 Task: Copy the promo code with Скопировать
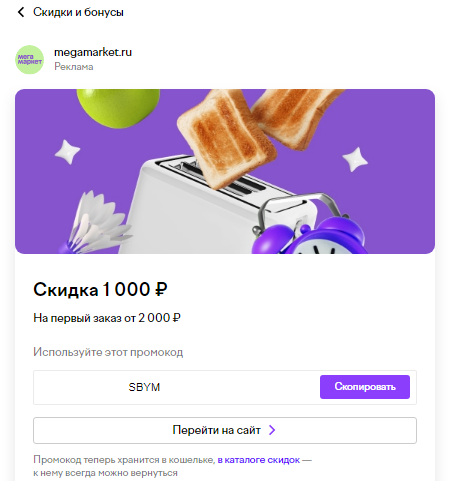tap(365, 387)
